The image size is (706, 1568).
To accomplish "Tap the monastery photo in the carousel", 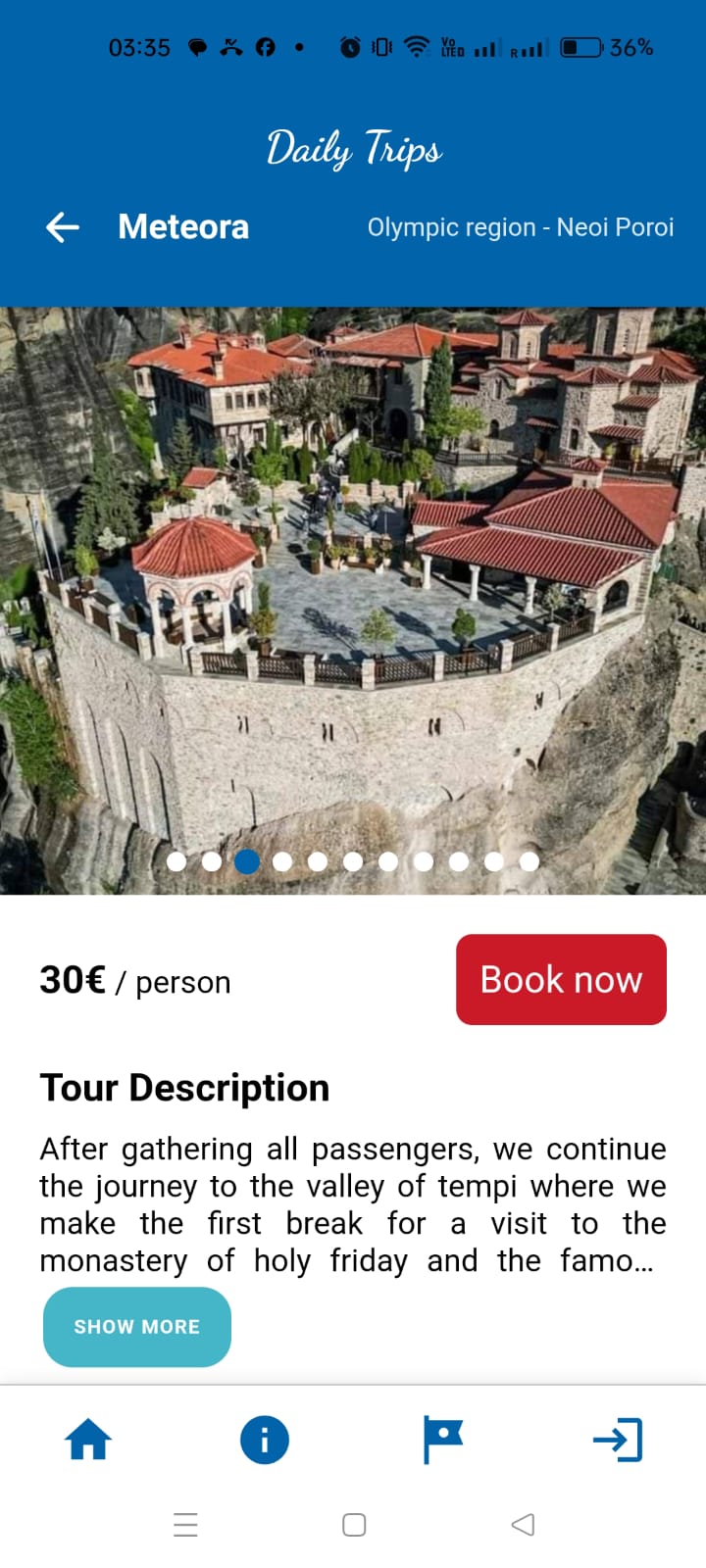I will tap(353, 588).
